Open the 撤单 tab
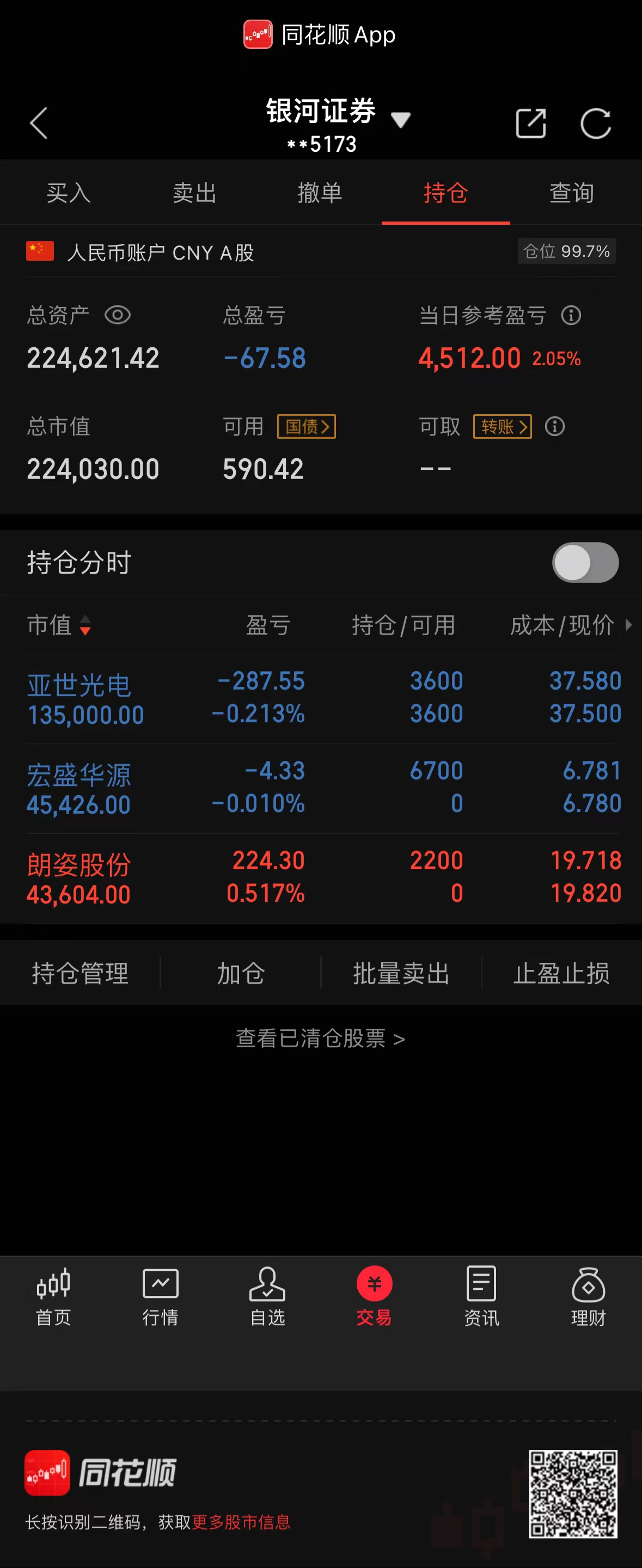The image size is (642, 1568). point(320,193)
